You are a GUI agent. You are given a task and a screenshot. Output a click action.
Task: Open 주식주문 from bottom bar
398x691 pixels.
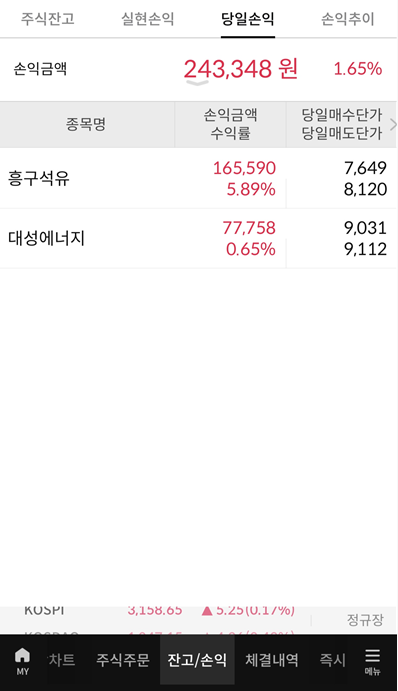(123, 660)
